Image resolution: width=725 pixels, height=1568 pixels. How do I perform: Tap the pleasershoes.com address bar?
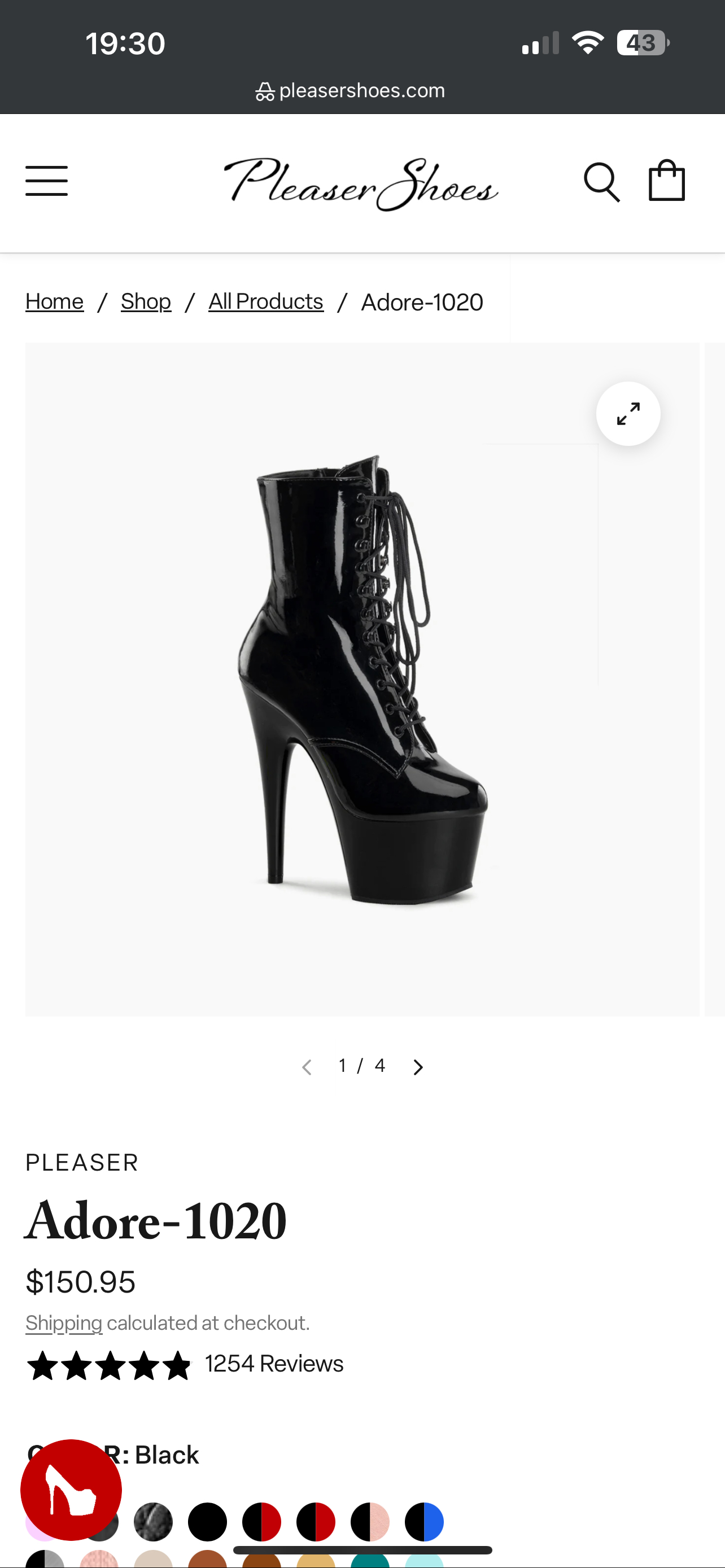pos(351,91)
